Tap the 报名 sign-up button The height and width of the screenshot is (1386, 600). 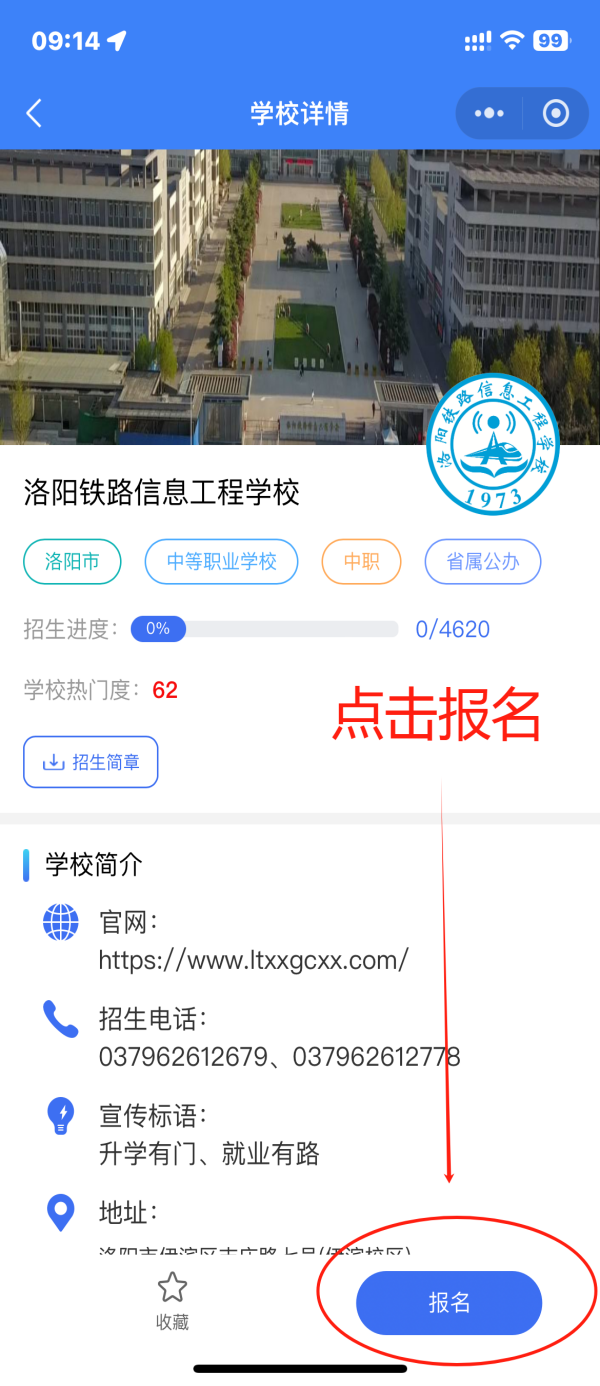coord(449,1303)
